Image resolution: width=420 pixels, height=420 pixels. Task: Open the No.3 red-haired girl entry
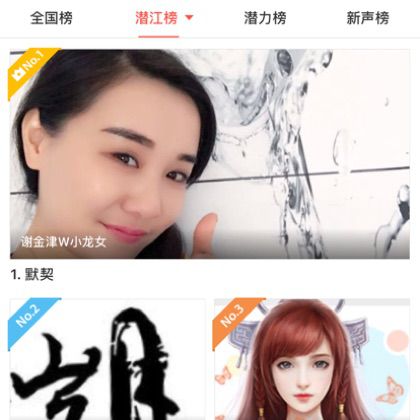click(312, 359)
